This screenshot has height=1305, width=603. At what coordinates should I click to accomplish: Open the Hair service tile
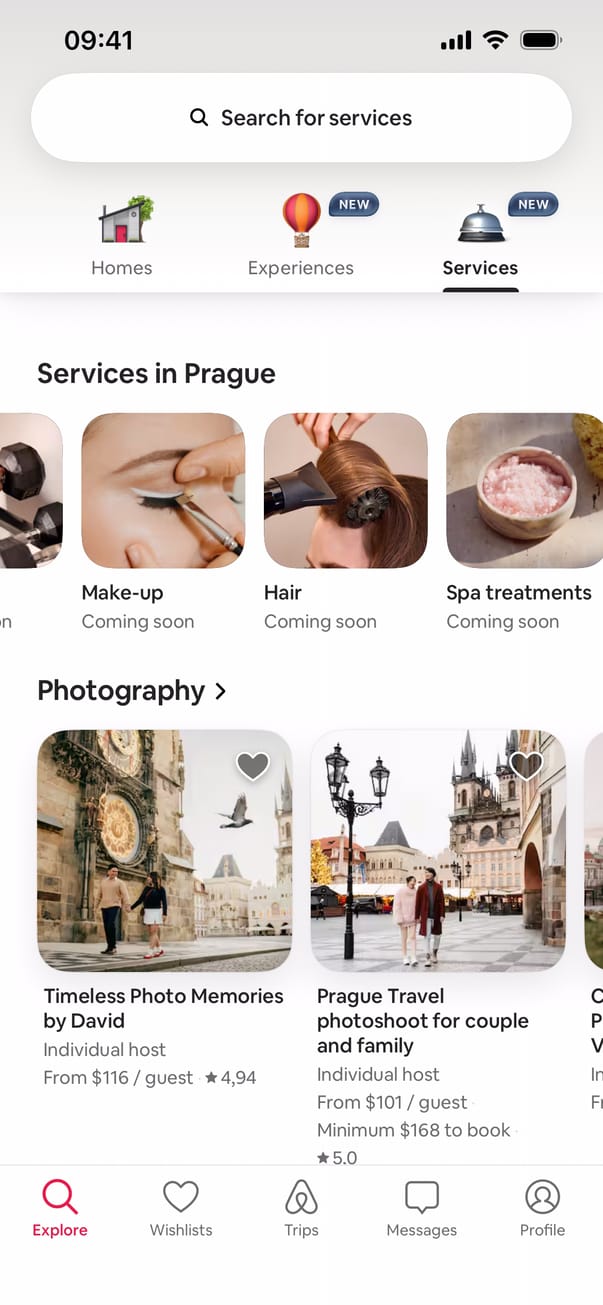click(345, 490)
